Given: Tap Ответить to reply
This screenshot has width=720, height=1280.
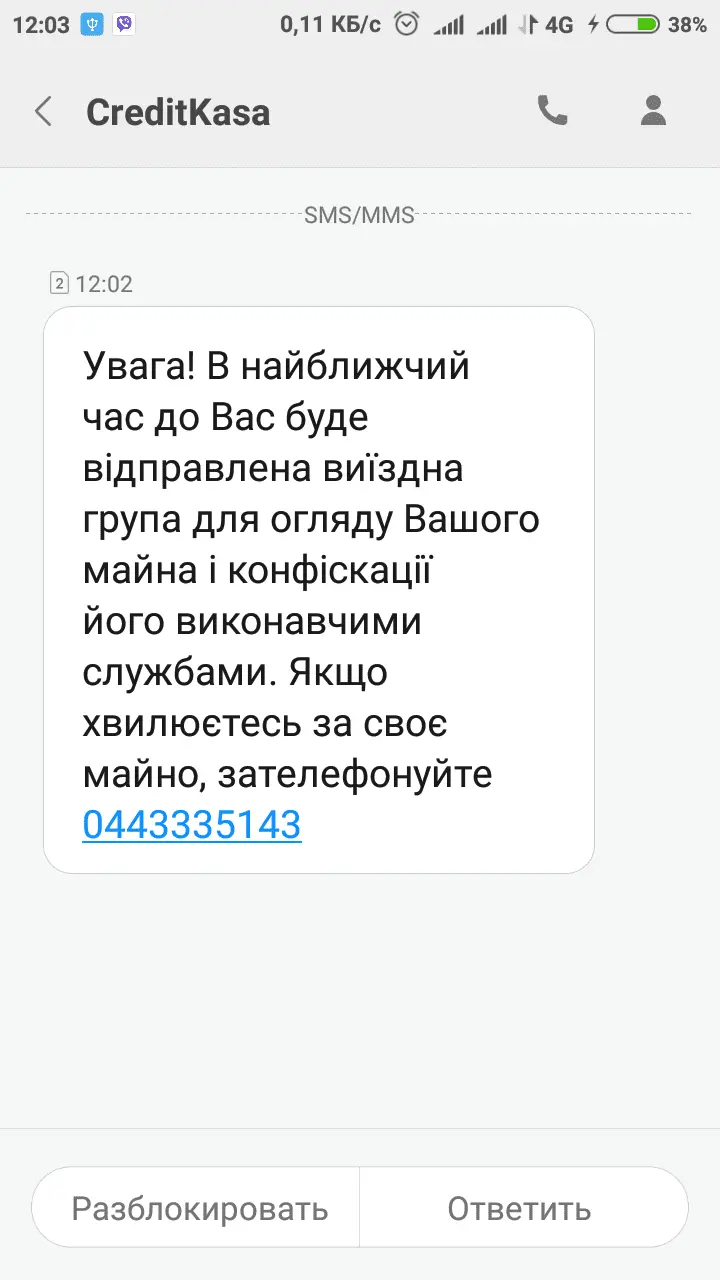Looking at the screenshot, I should click(x=520, y=1208).
